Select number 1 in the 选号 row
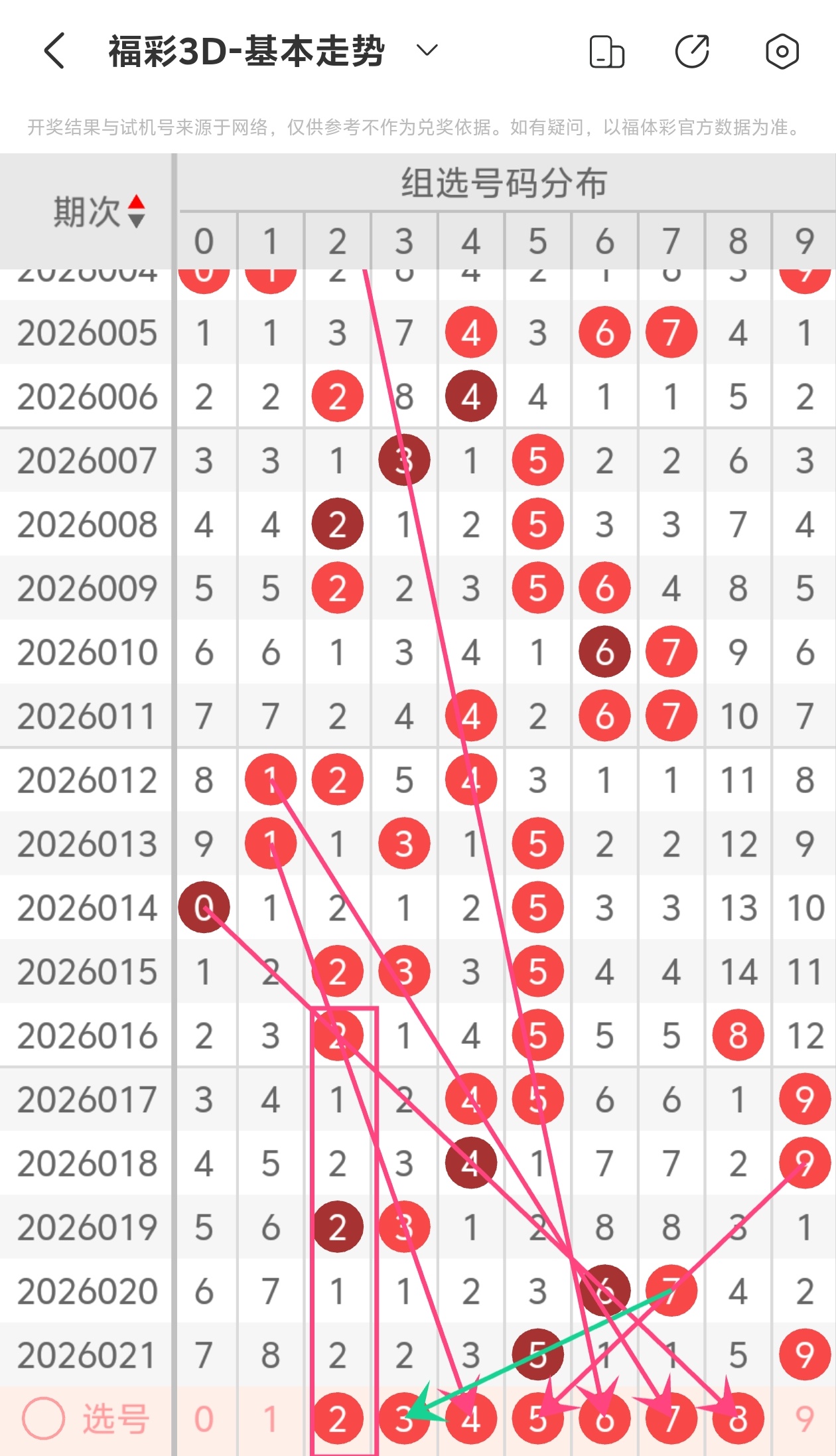The image size is (836, 1456). point(270,1420)
